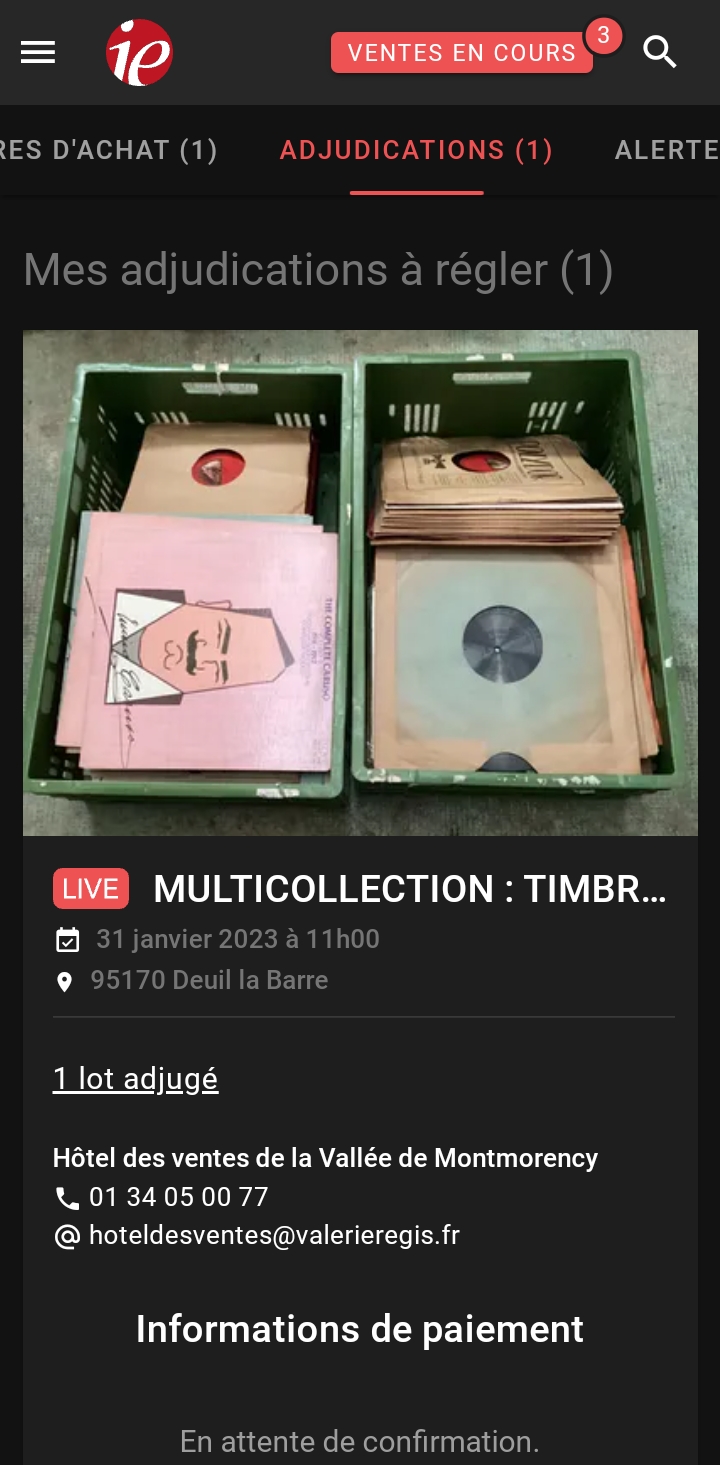The width and height of the screenshot is (720, 1465).
Task: Switch to the Alertes tab
Action: tap(666, 150)
